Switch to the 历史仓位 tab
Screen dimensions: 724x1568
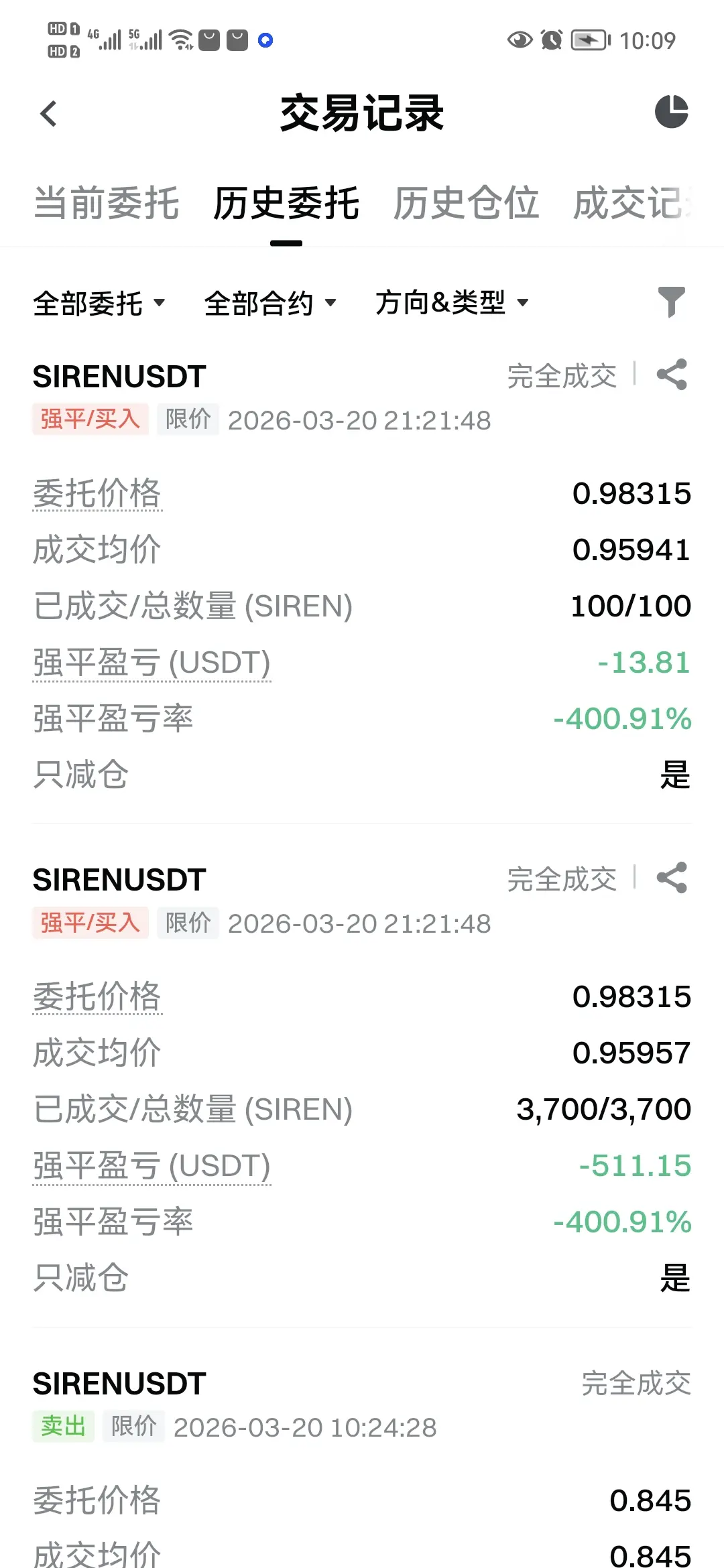[x=466, y=203]
